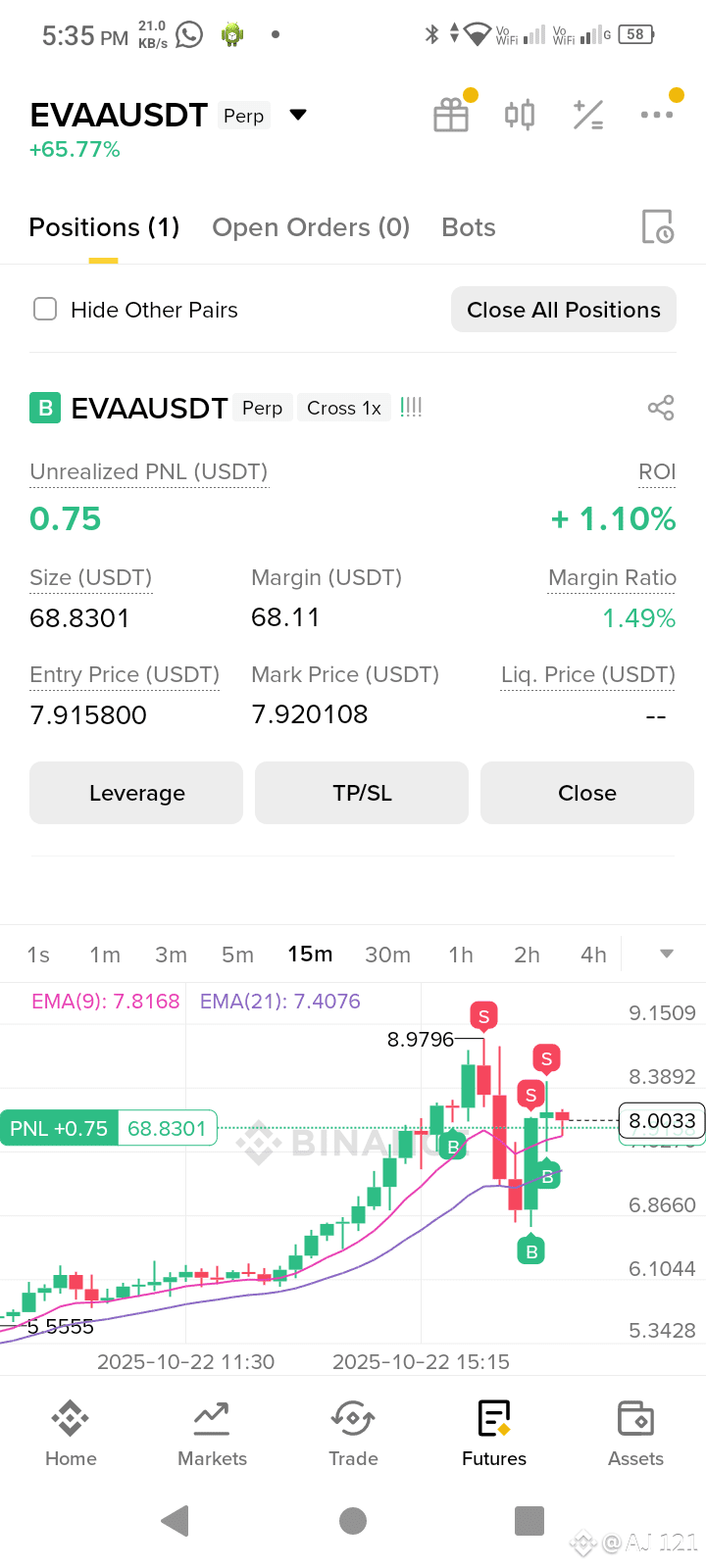Viewport: 706px width, 1568px height.
Task: Adjust Leverage for the position
Action: (x=136, y=793)
